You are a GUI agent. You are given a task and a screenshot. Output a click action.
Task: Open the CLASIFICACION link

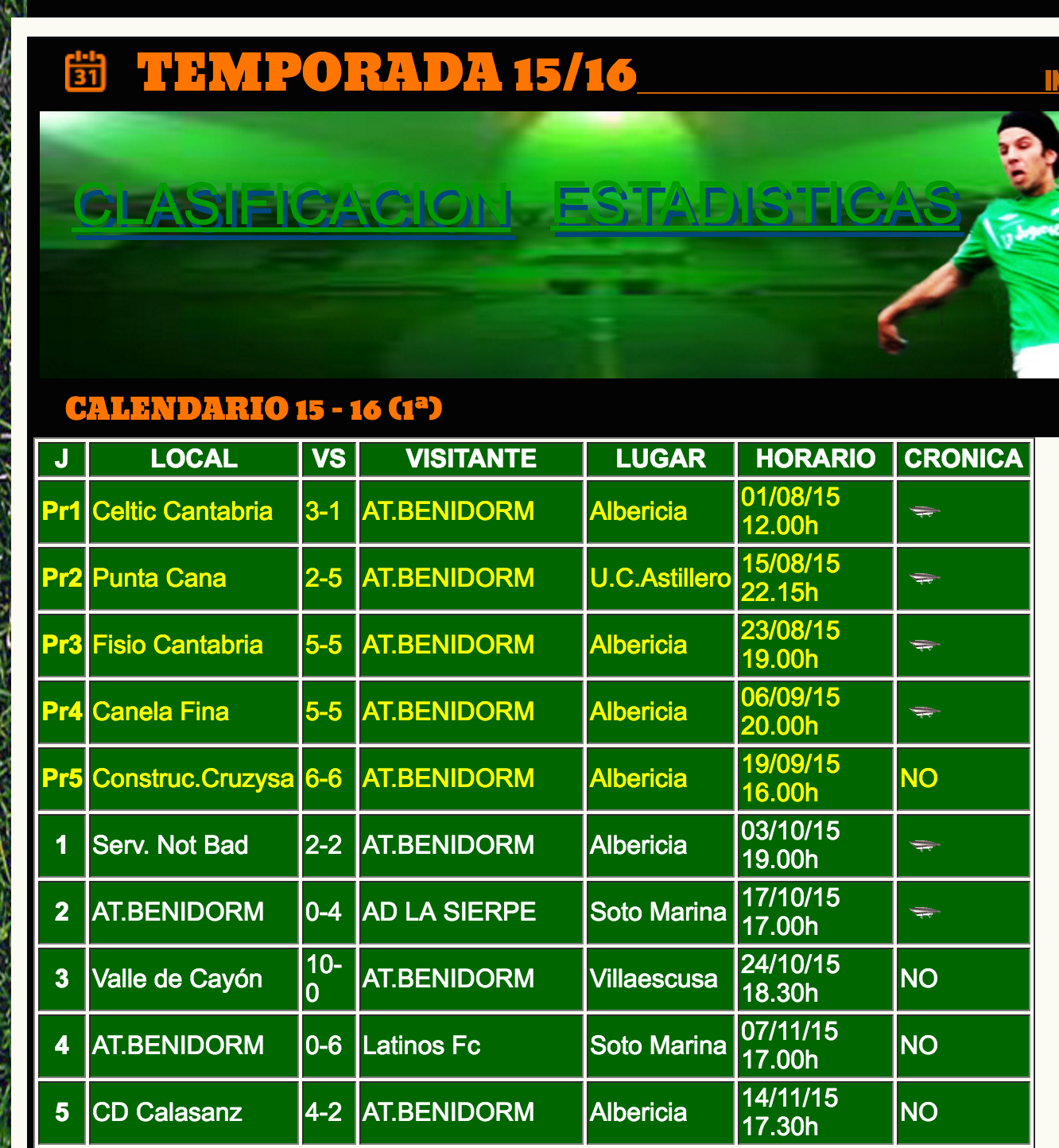point(293,205)
